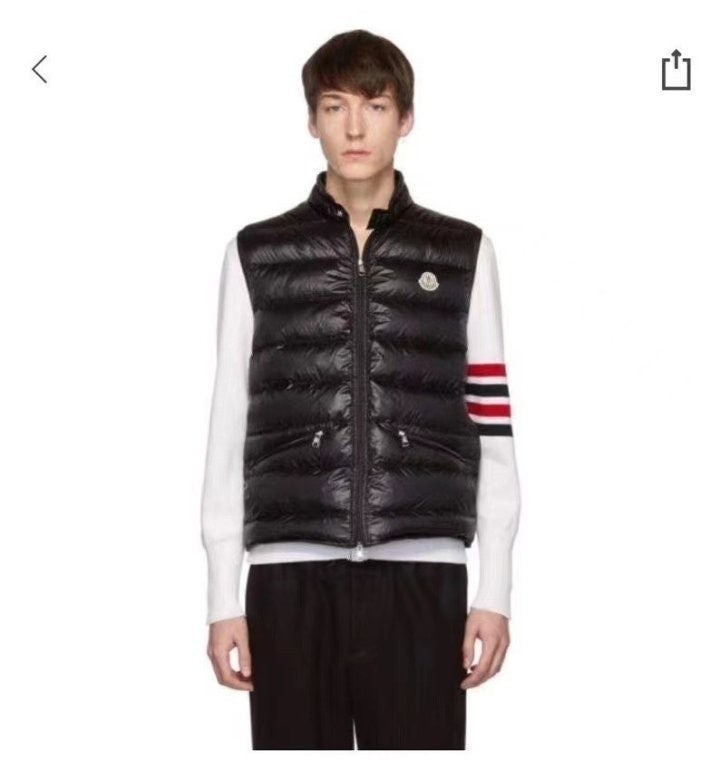This screenshot has height=760, width=720.
Task: Go back using the back arrow
Action: (x=40, y=69)
